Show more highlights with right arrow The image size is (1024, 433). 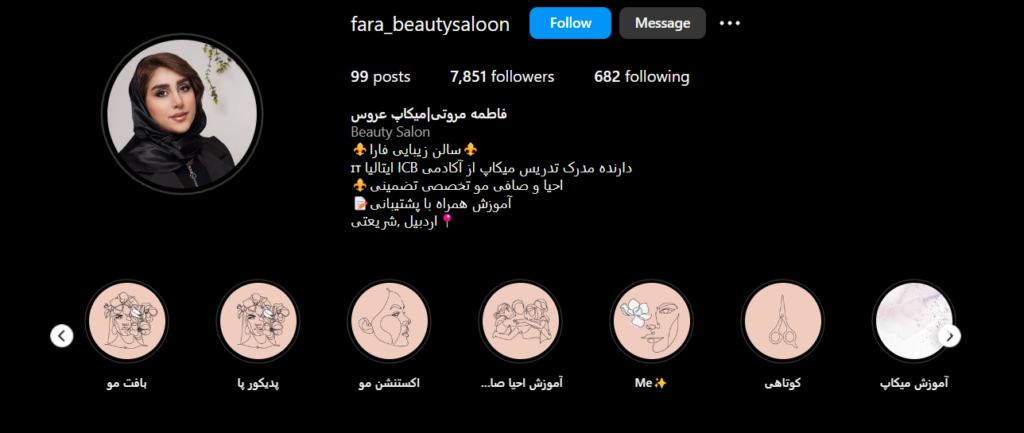(x=950, y=336)
